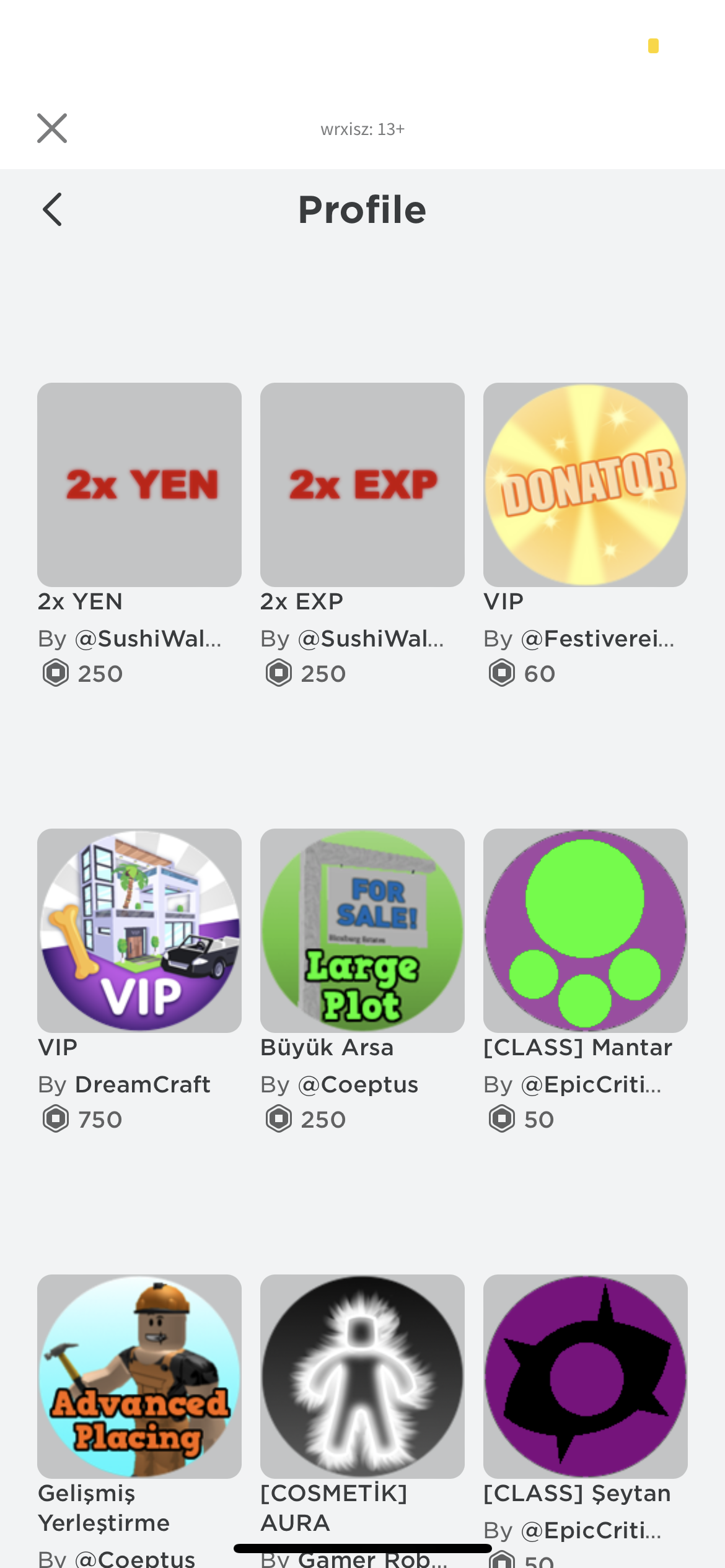View the Gelişmiş Yerleştirme Advanced Placing pass
The height and width of the screenshot is (1568, 725).
[139, 1377]
